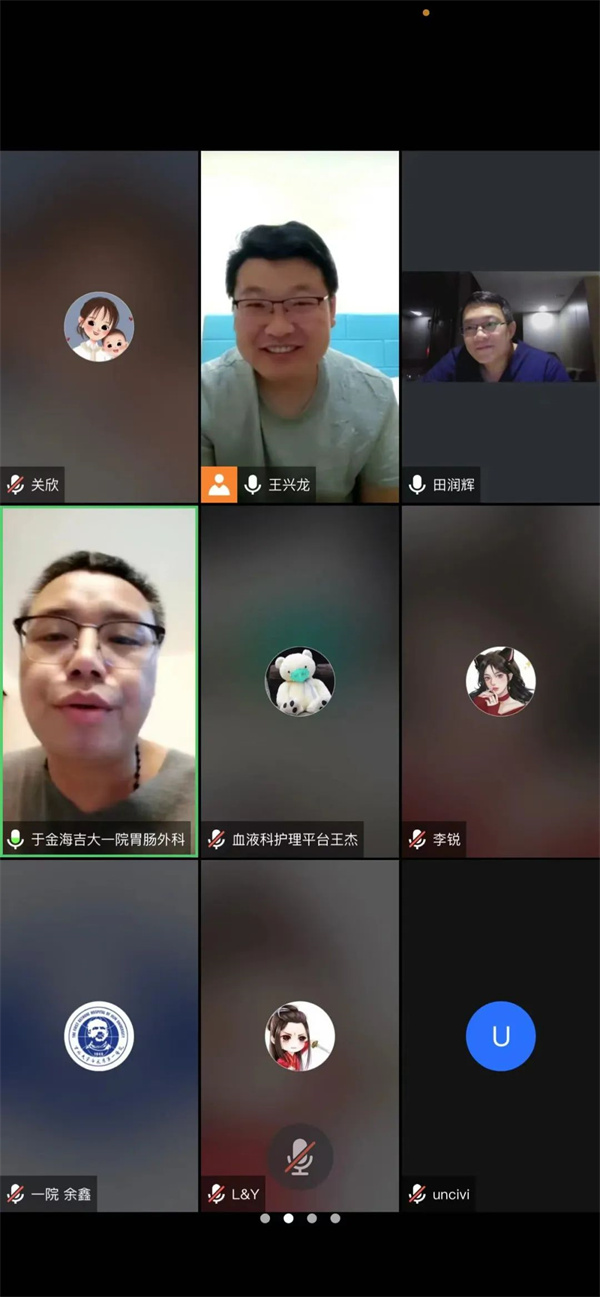Jump to the first page indicator dot
Viewport: 600px width, 1297px height.
click(265, 1218)
